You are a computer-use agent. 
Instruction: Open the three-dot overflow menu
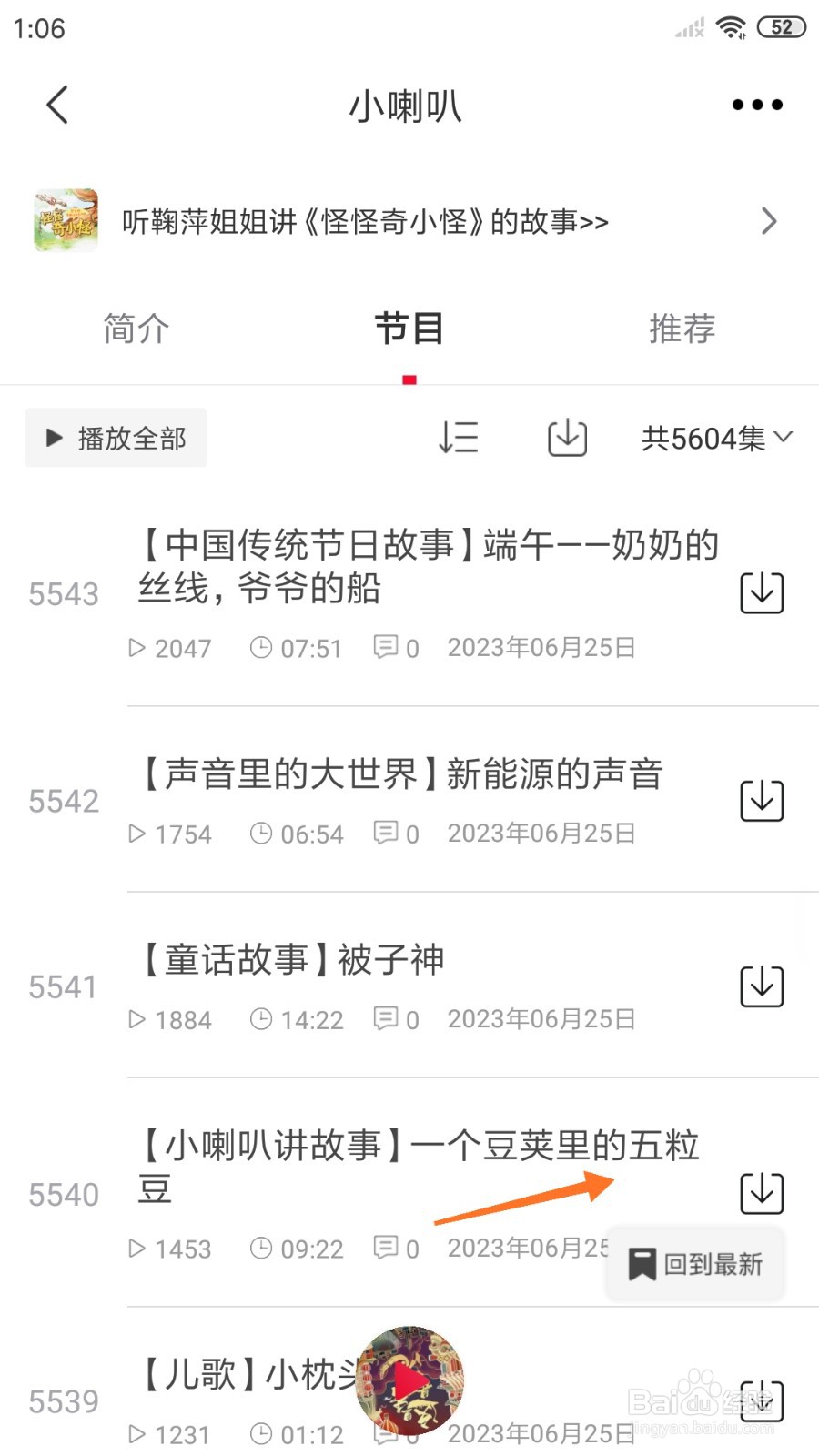click(755, 104)
